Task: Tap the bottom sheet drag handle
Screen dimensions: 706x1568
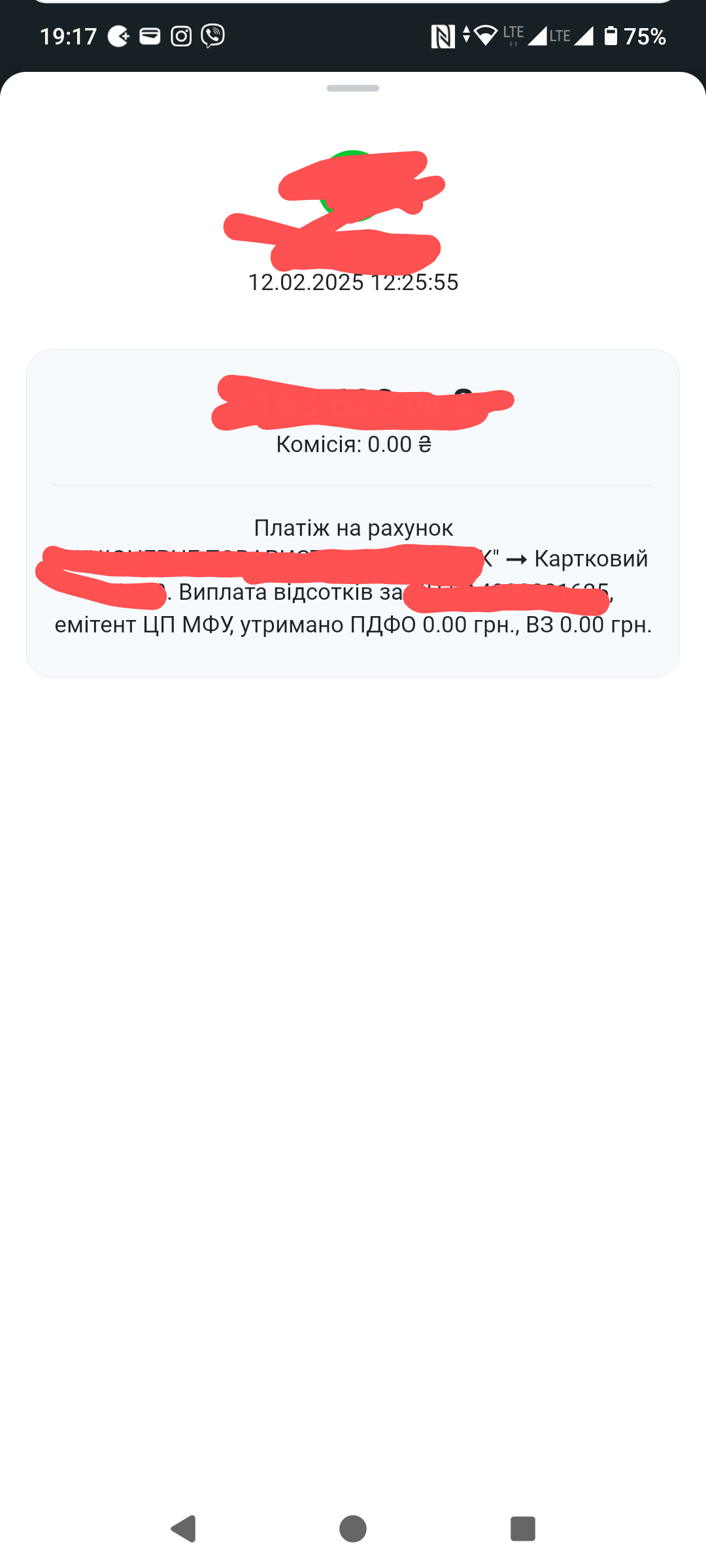Action: tap(353, 88)
